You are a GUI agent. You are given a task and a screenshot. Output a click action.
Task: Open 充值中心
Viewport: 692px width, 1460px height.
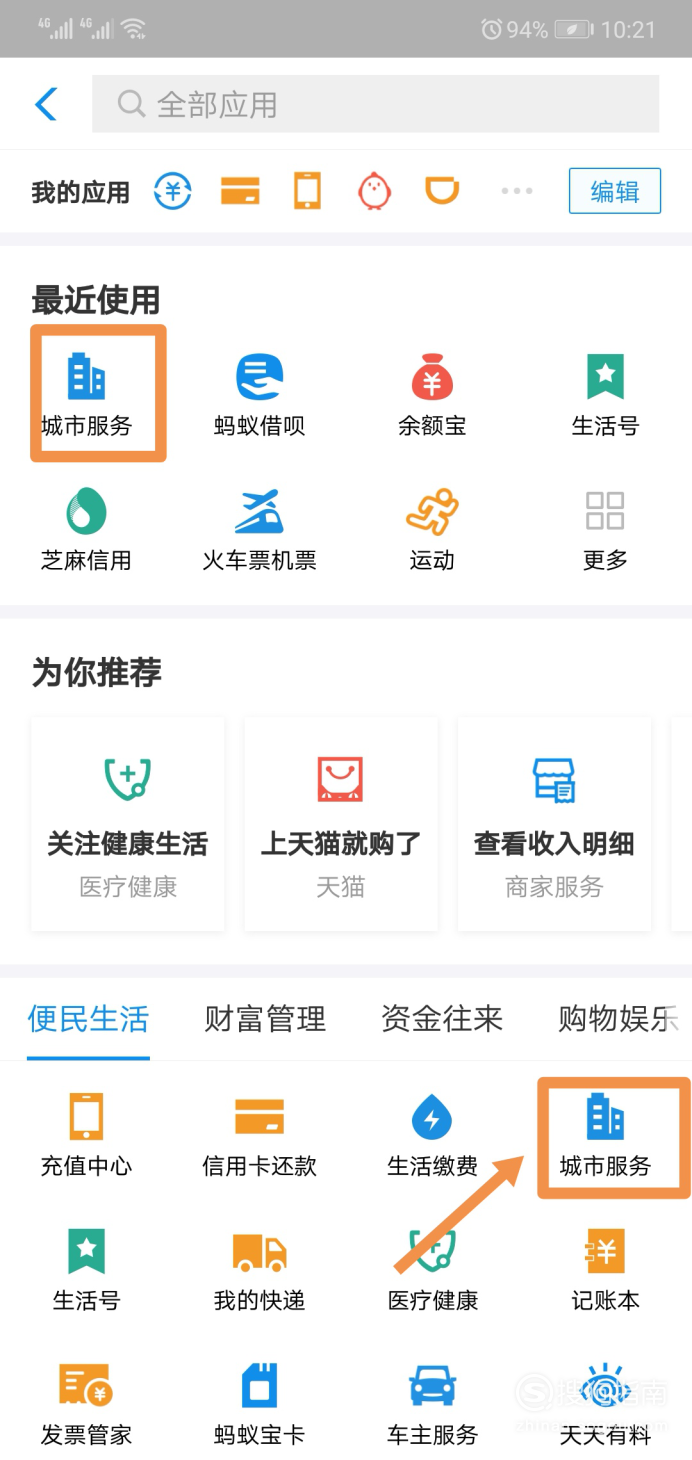click(86, 1135)
